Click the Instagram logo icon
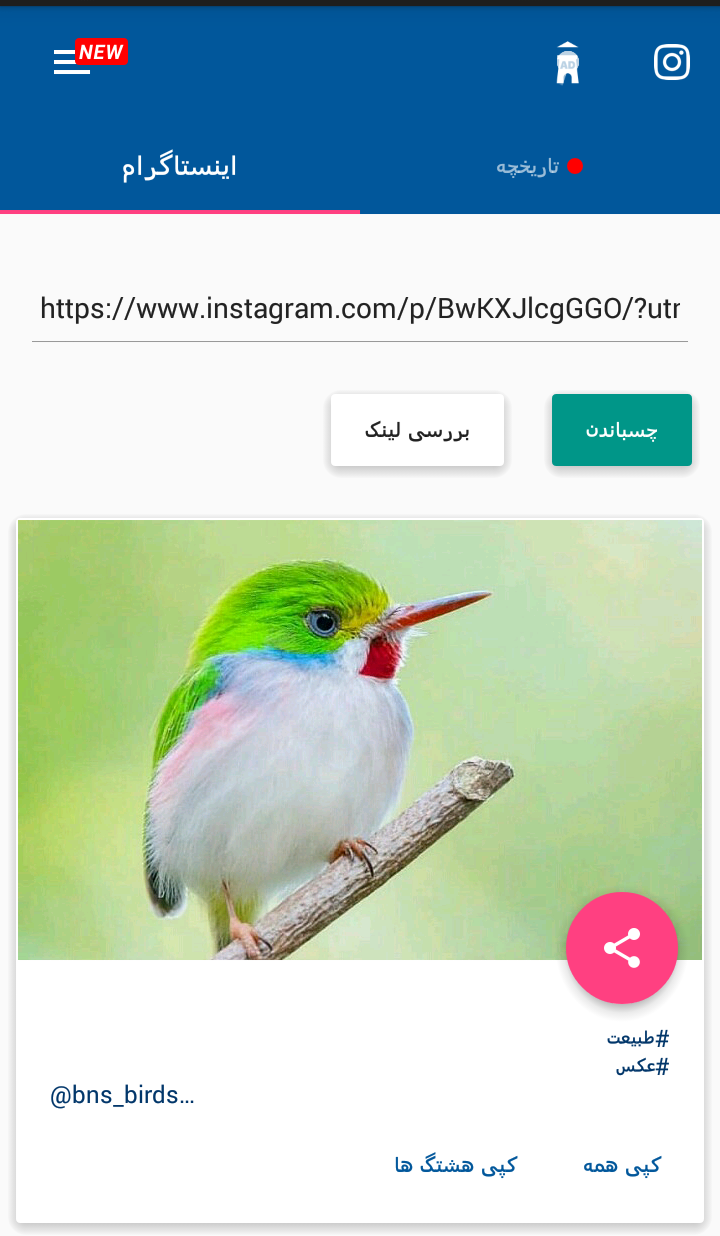Screen dimensions: 720x1236 671,62
